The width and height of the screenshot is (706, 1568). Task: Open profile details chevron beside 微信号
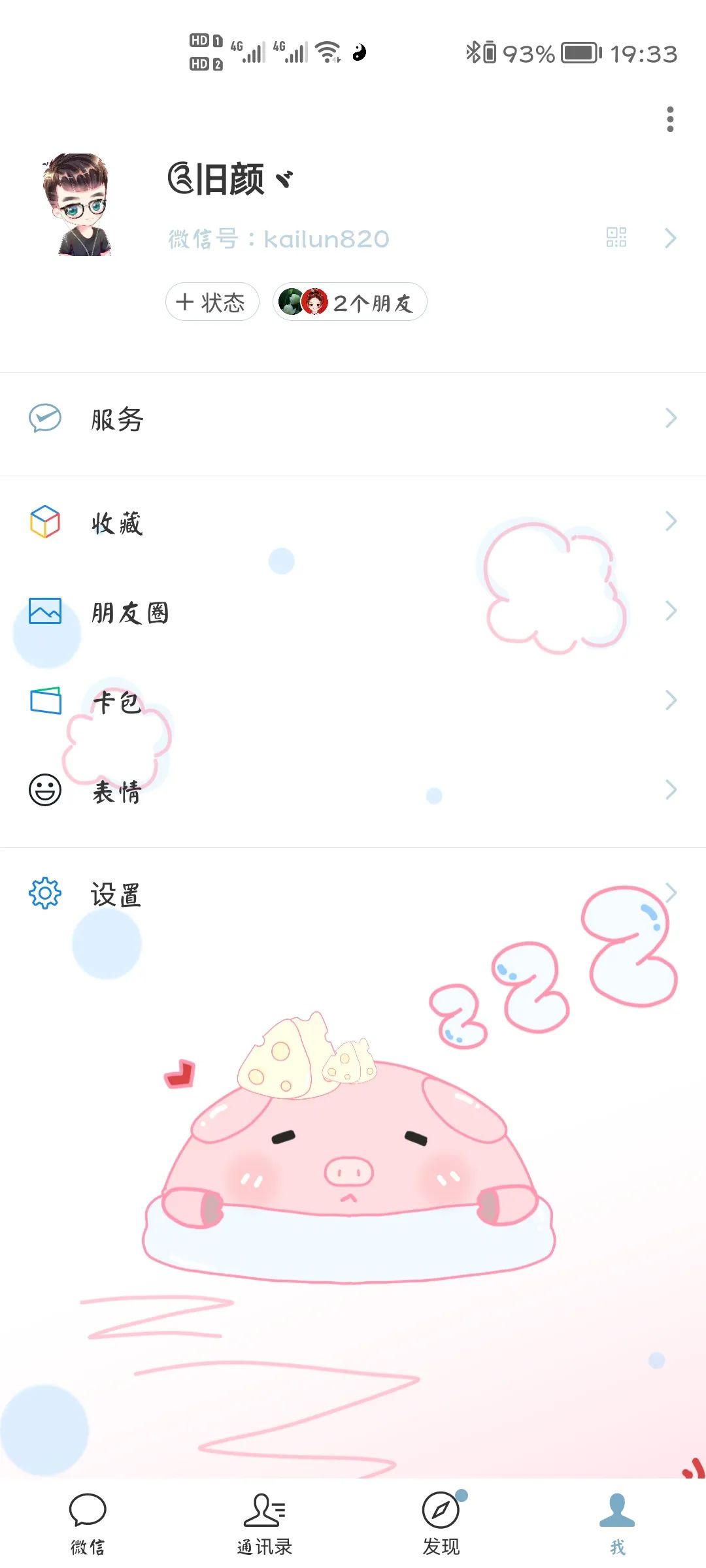670,238
